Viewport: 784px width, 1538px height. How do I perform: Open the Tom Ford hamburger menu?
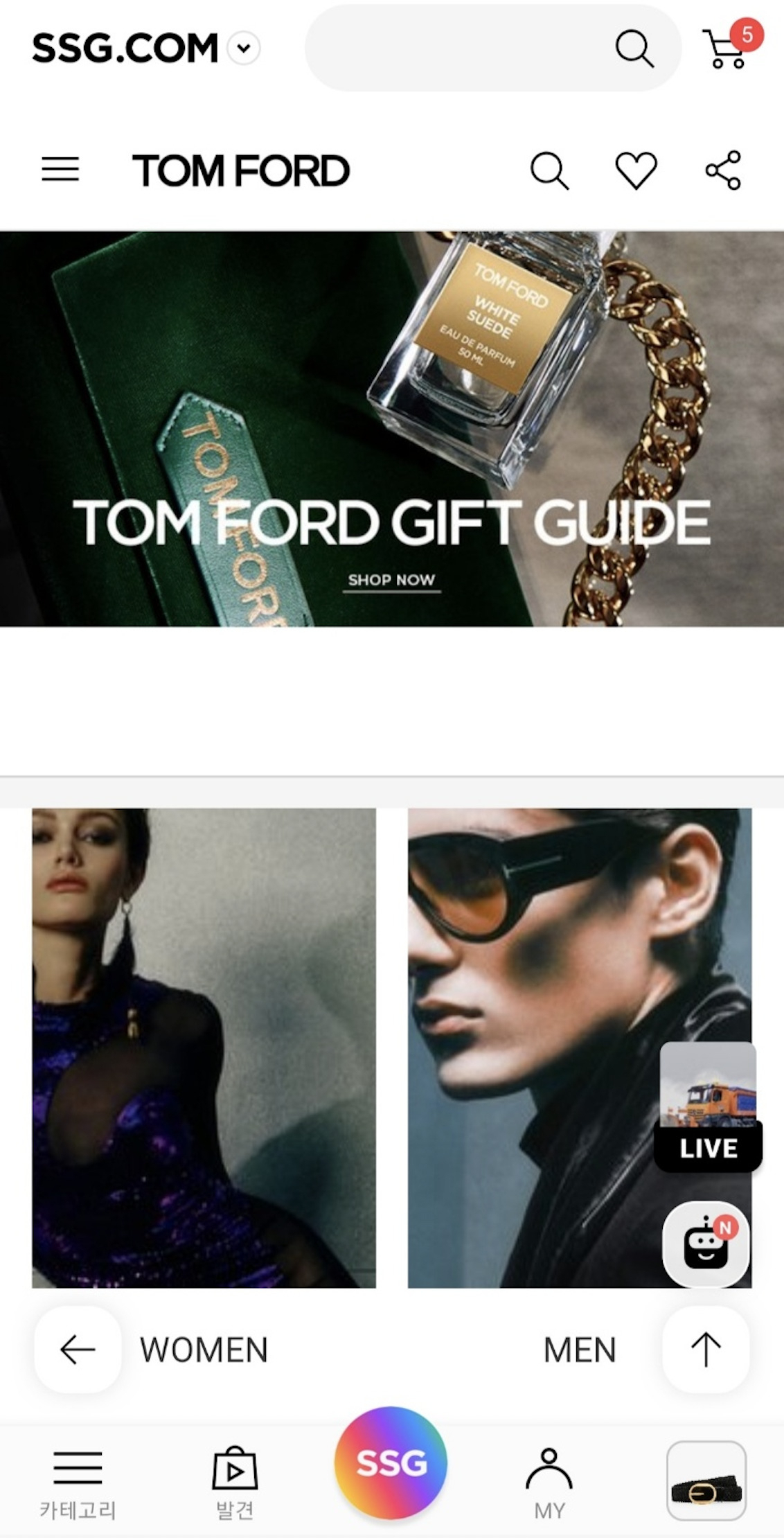click(60, 170)
